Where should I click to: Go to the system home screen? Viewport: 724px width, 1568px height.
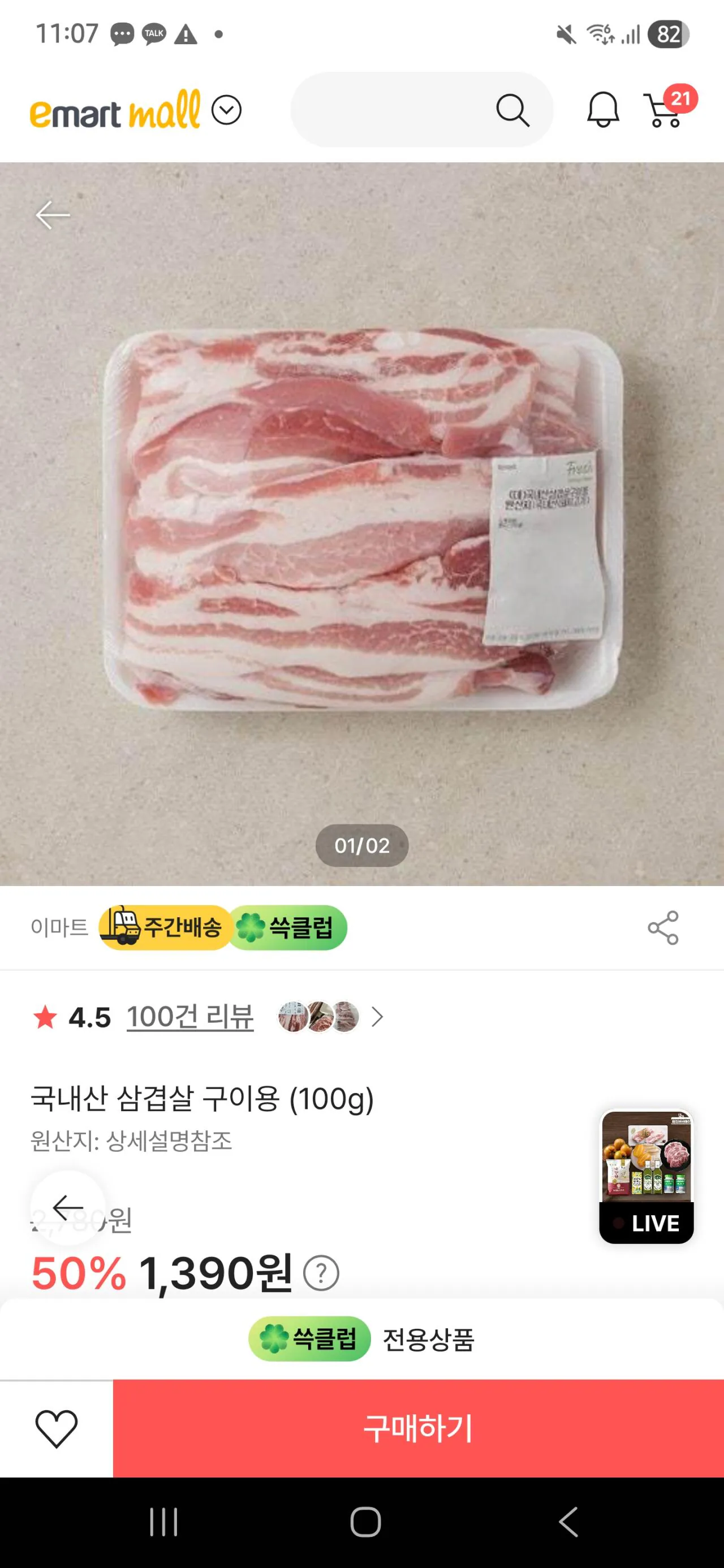[365, 1522]
